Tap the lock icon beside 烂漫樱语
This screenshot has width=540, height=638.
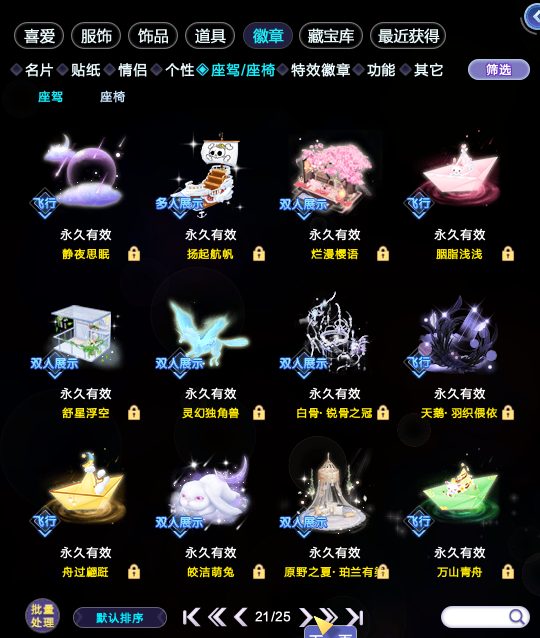coord(383,254)
